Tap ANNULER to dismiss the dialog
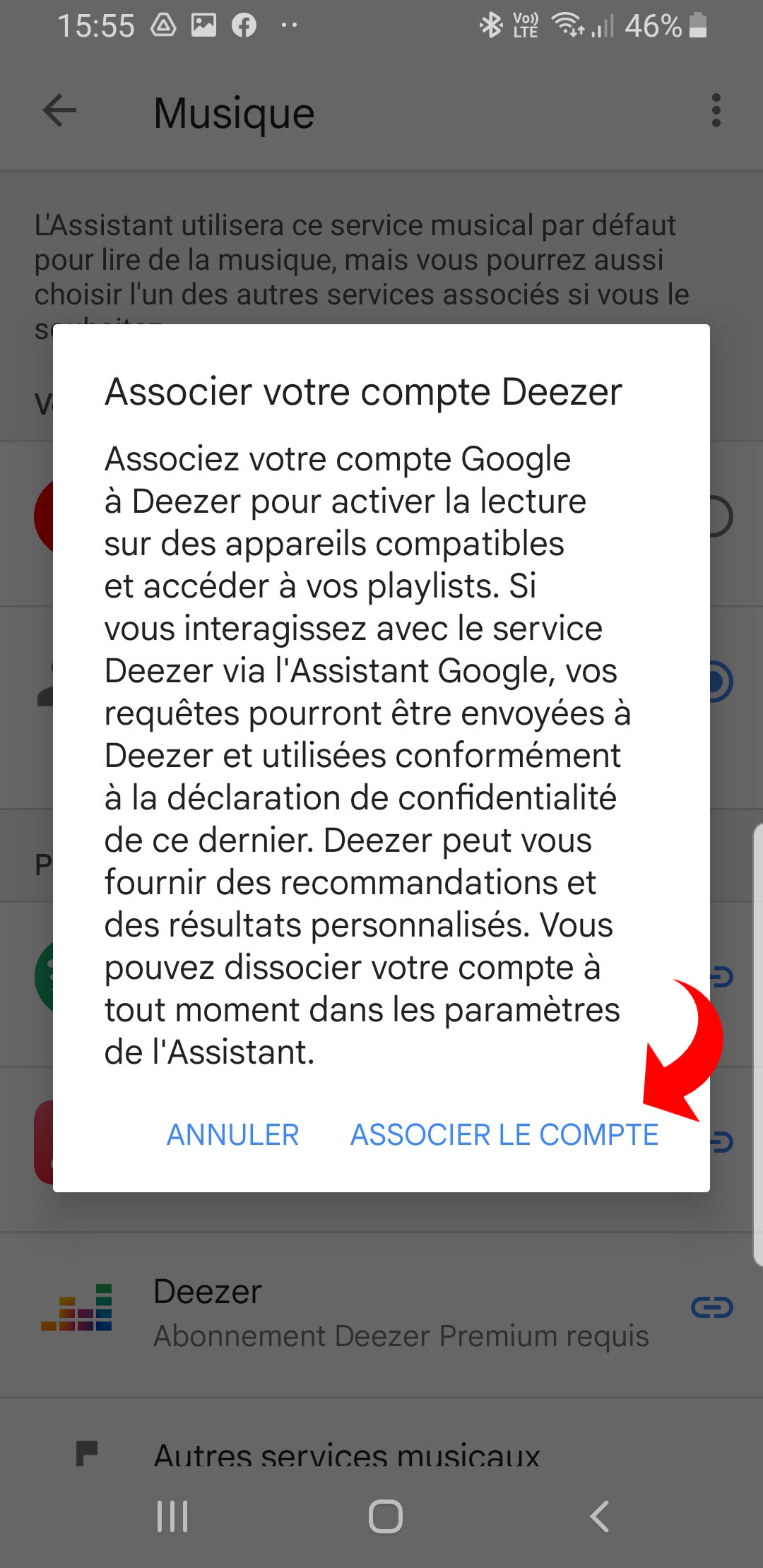Image resolution: width=763 pixels, height=1568 pixels. tap(232, 1134)
